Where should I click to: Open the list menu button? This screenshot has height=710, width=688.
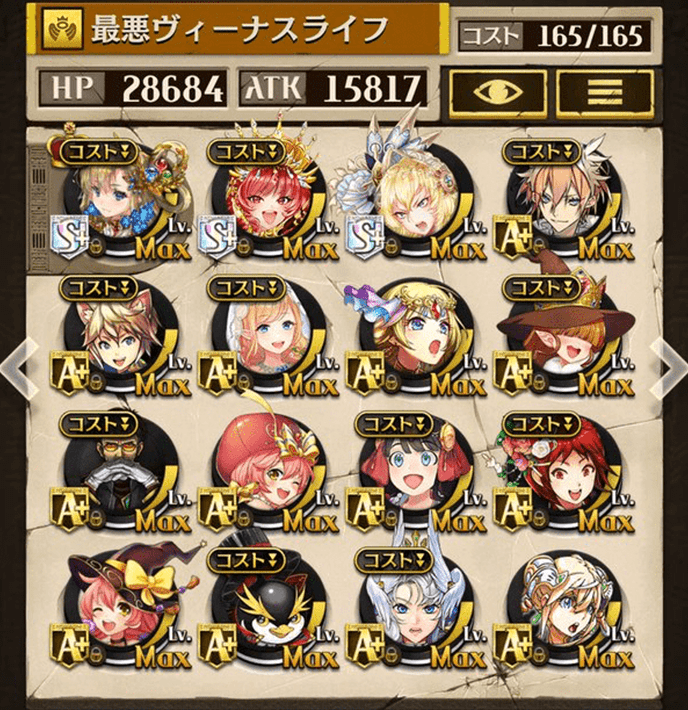click(604, 90)
